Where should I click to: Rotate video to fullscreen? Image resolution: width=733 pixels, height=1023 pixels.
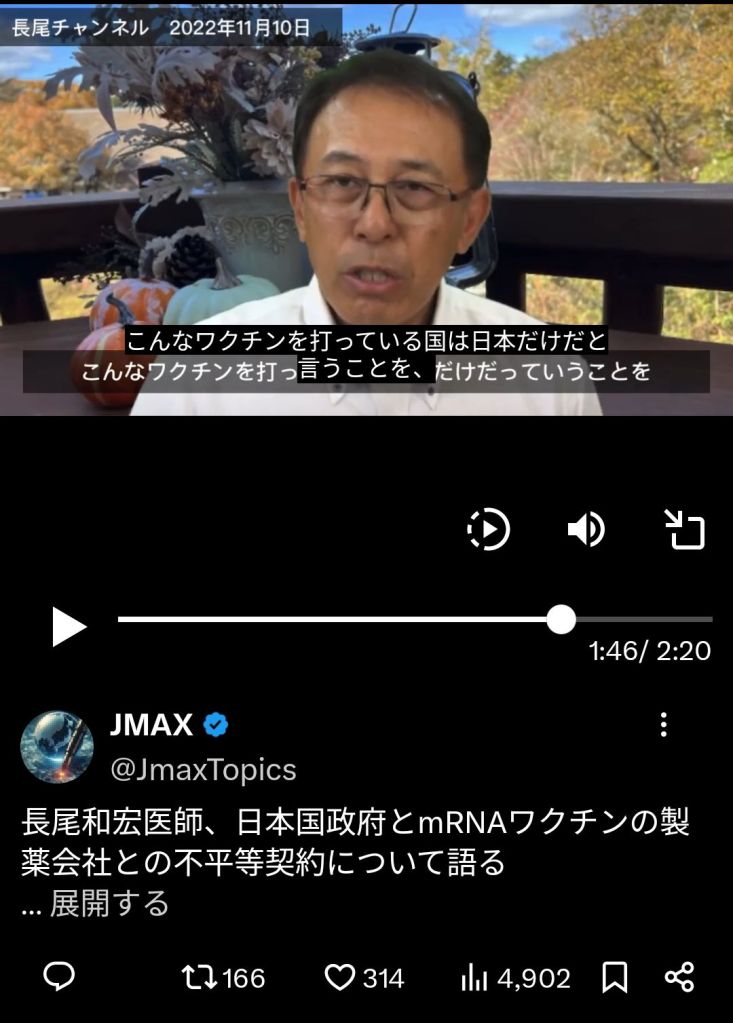point(686,530)
